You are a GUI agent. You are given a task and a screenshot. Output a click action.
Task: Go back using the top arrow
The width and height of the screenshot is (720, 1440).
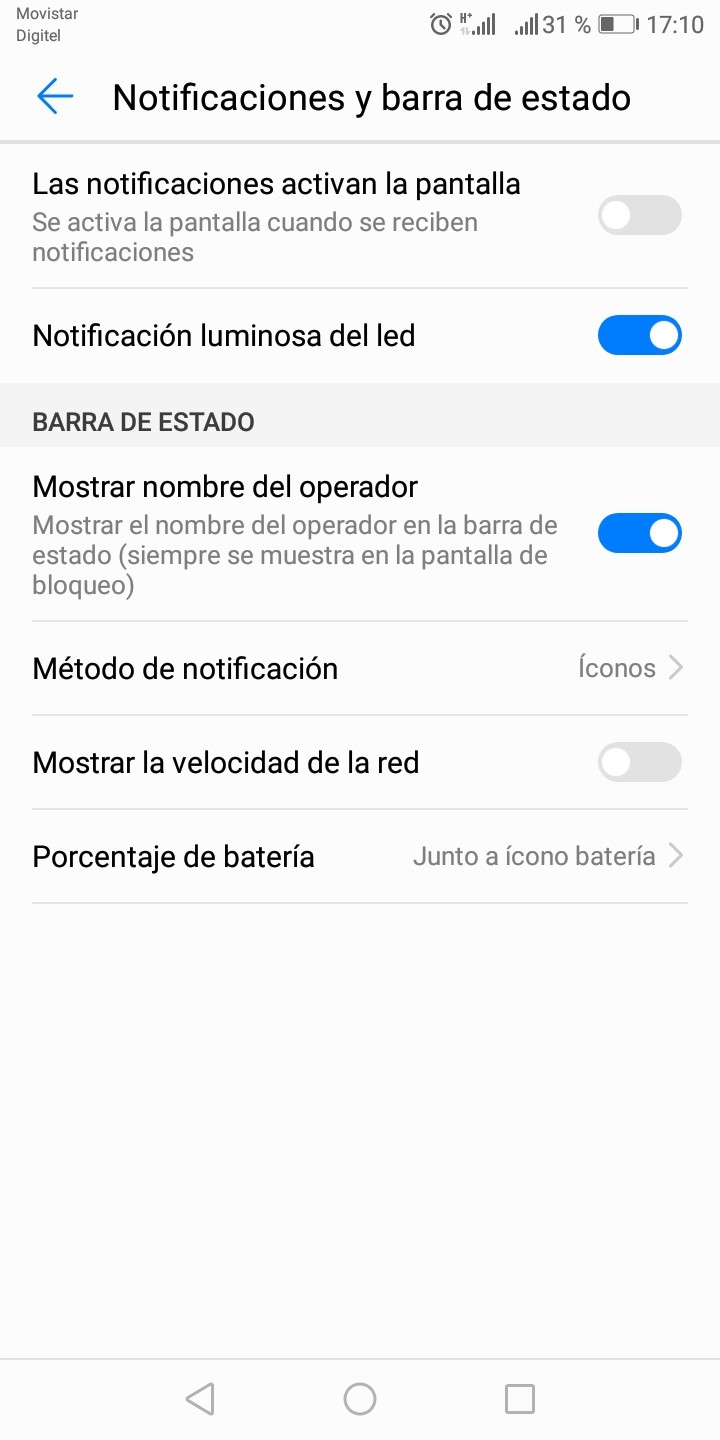point(55,97)
